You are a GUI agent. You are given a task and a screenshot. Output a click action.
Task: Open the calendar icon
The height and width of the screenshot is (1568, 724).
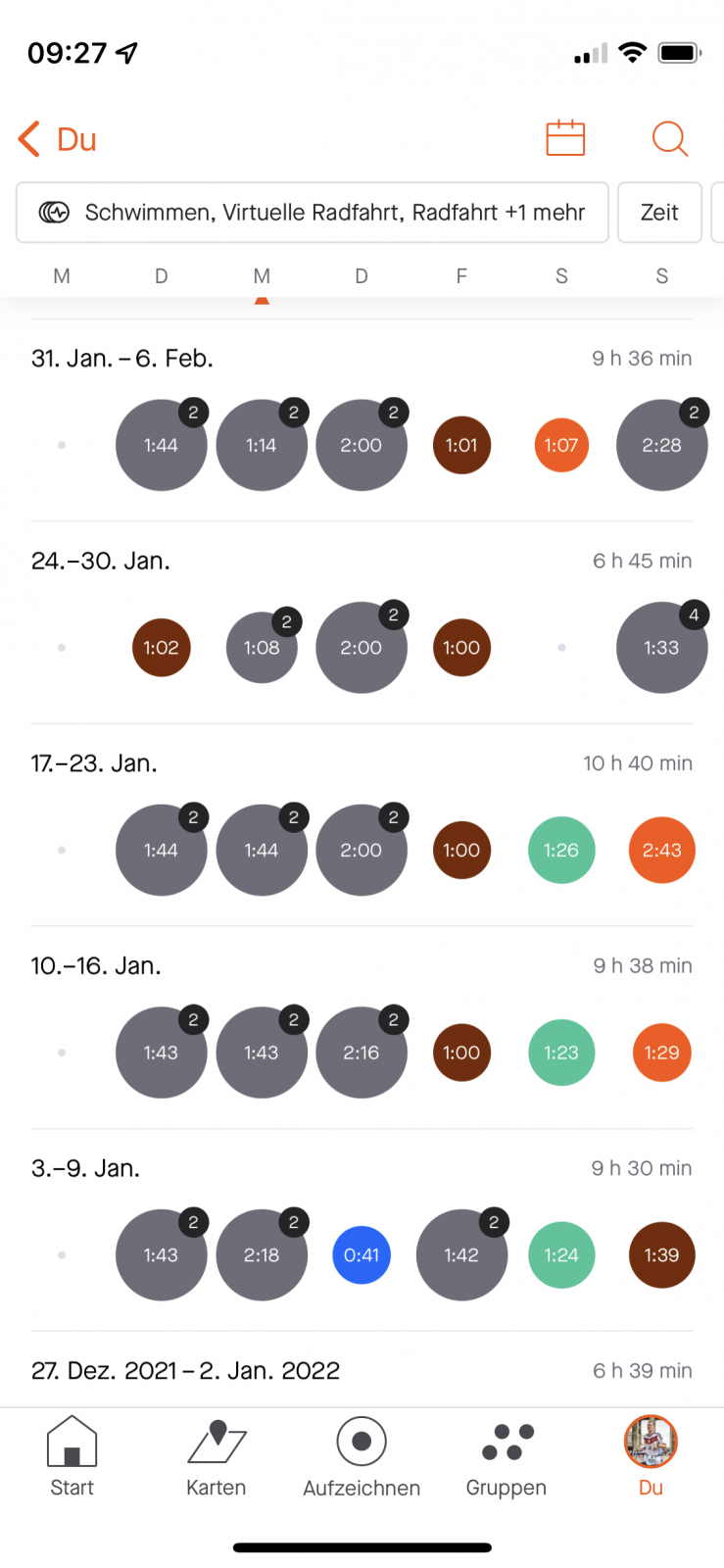(565, 138)
